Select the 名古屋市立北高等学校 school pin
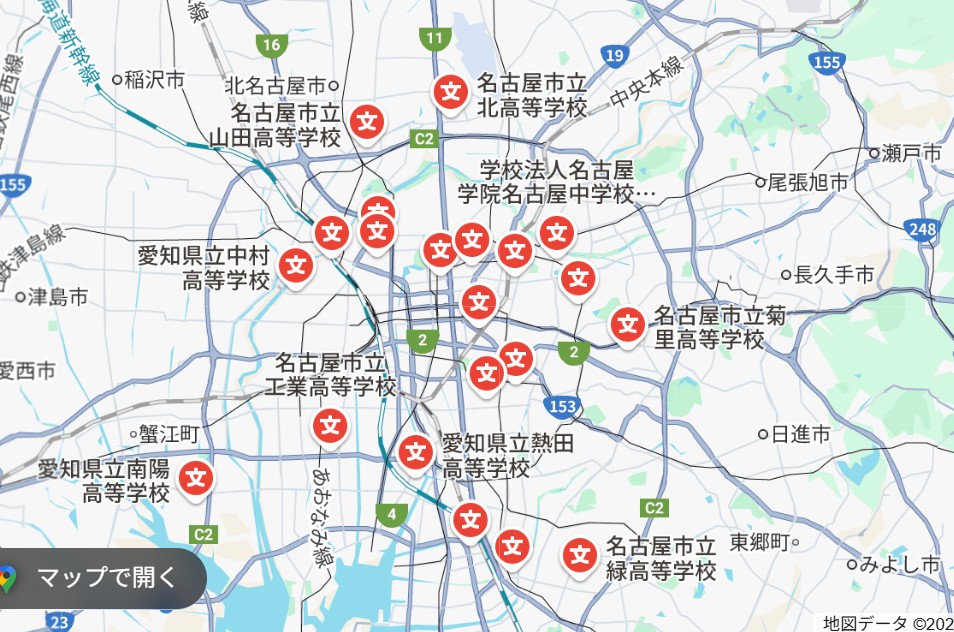 (x=450, y=92)
